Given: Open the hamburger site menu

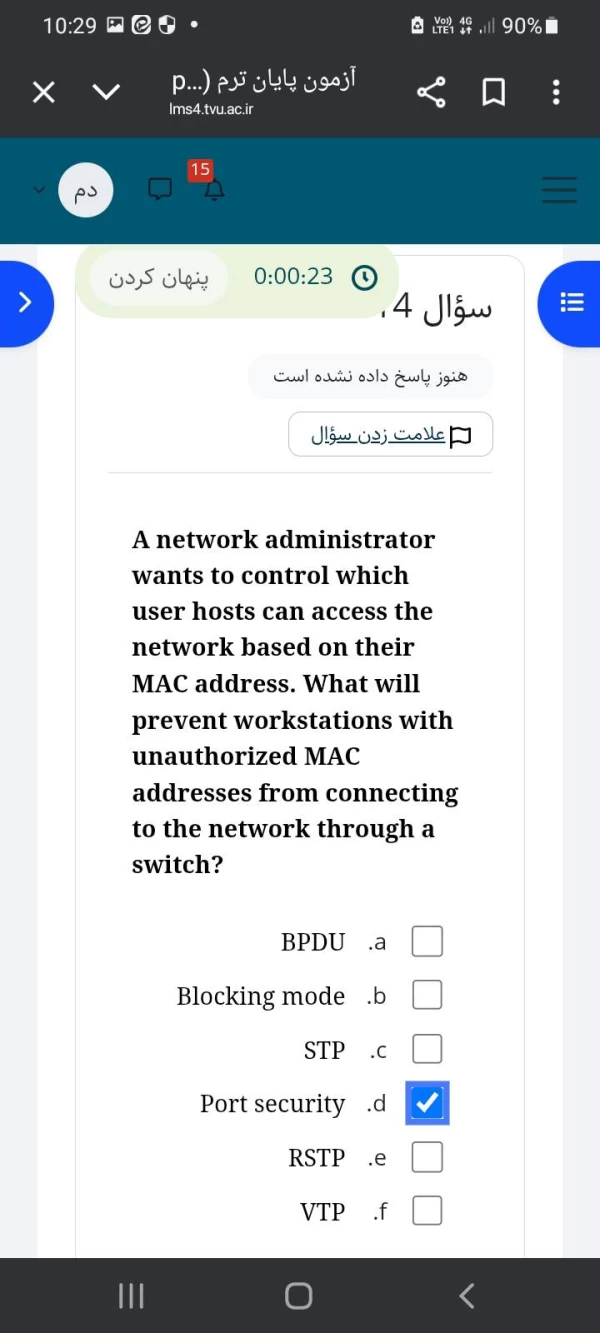Looking at the screenshot, I should (x=560, y=190).
